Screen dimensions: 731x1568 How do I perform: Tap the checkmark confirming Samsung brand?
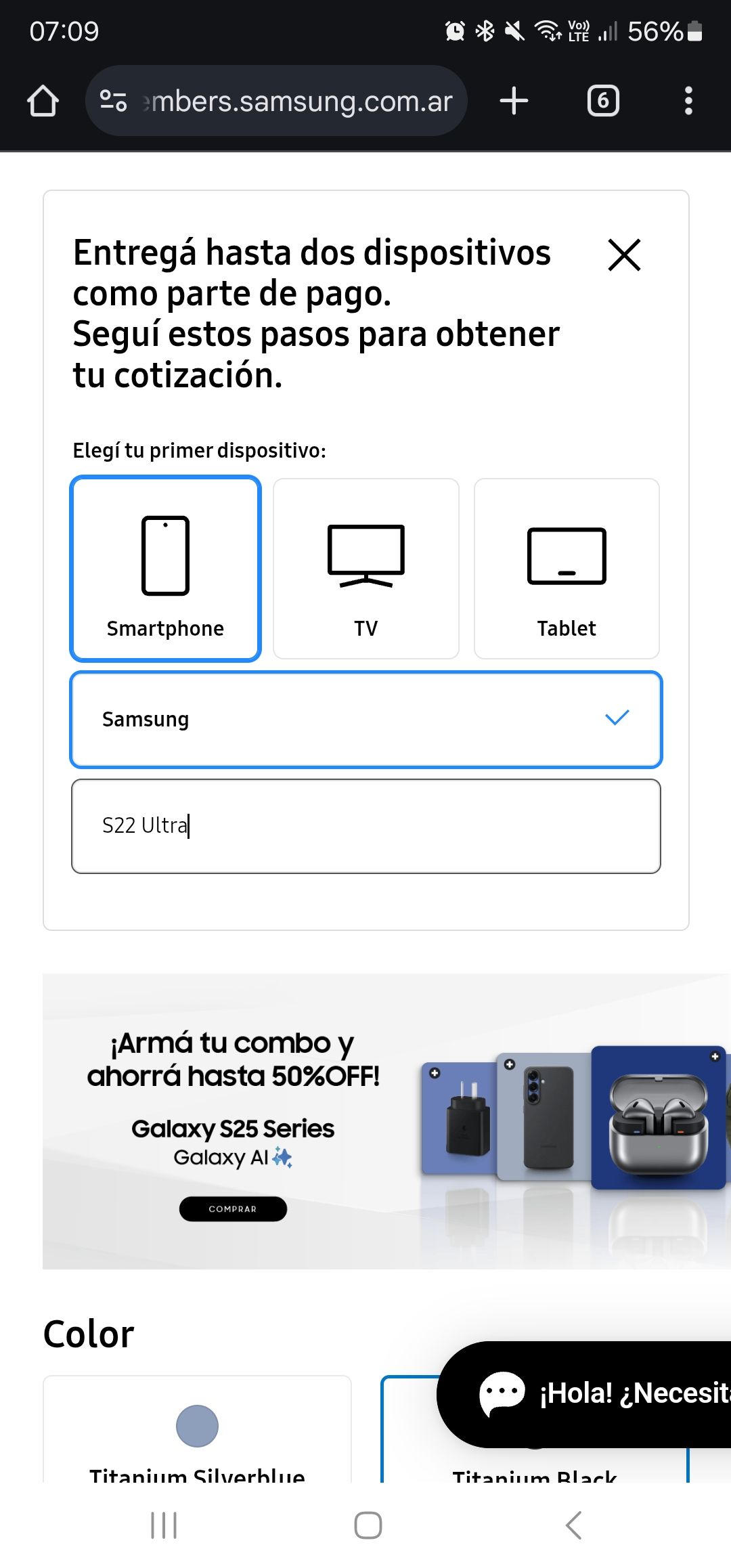coord(616,720)
